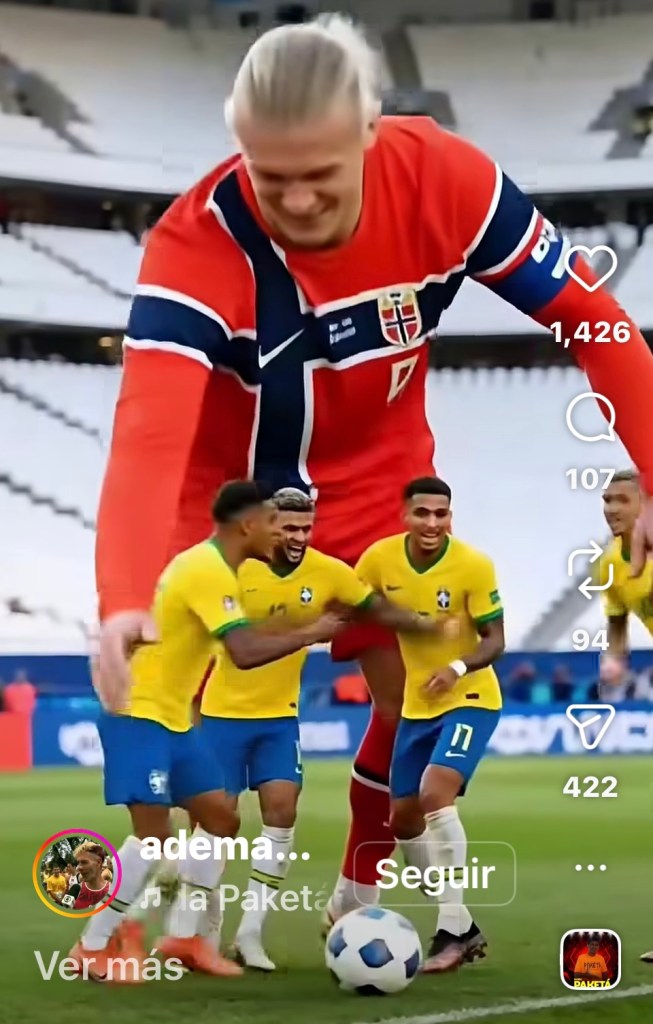Open the adema... profile picture
The width and height of the screenshot is (653, 1024).
click(77, 874)
